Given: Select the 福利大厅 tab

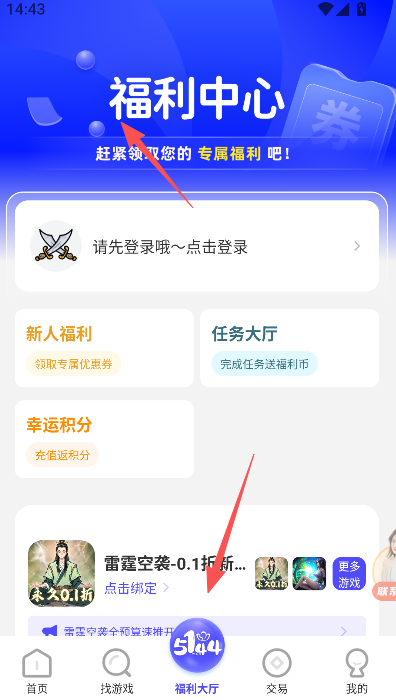Looking at the screenshot, I should [x=197, y=658].
